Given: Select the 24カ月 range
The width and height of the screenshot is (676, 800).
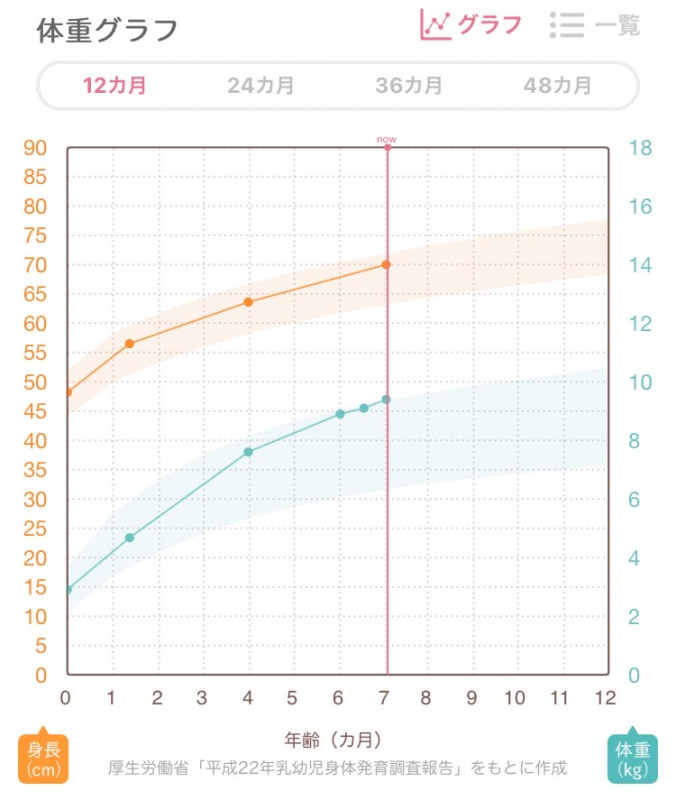Looking at the screenshot, I should tap(261, 86).
